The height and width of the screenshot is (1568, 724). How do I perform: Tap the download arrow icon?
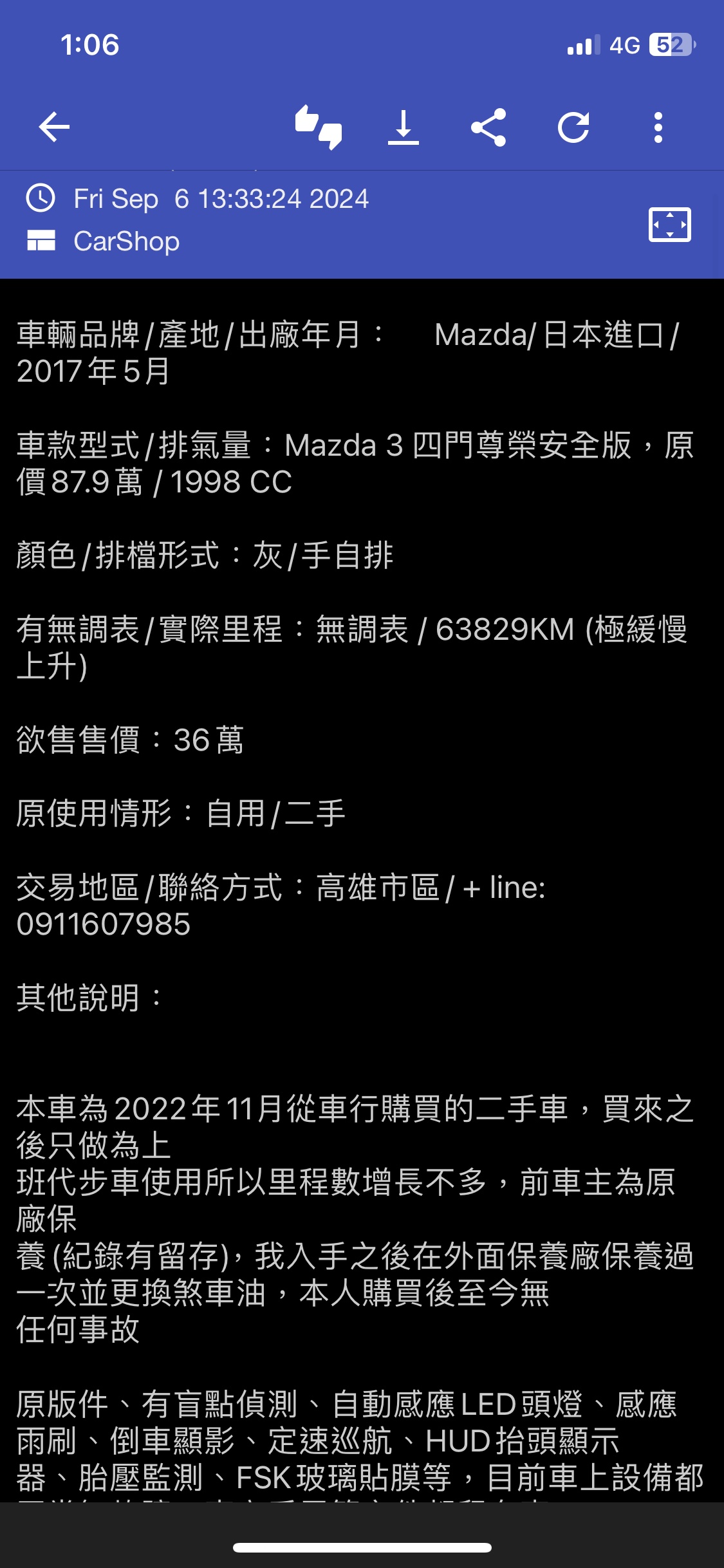(x=404, y=127)
